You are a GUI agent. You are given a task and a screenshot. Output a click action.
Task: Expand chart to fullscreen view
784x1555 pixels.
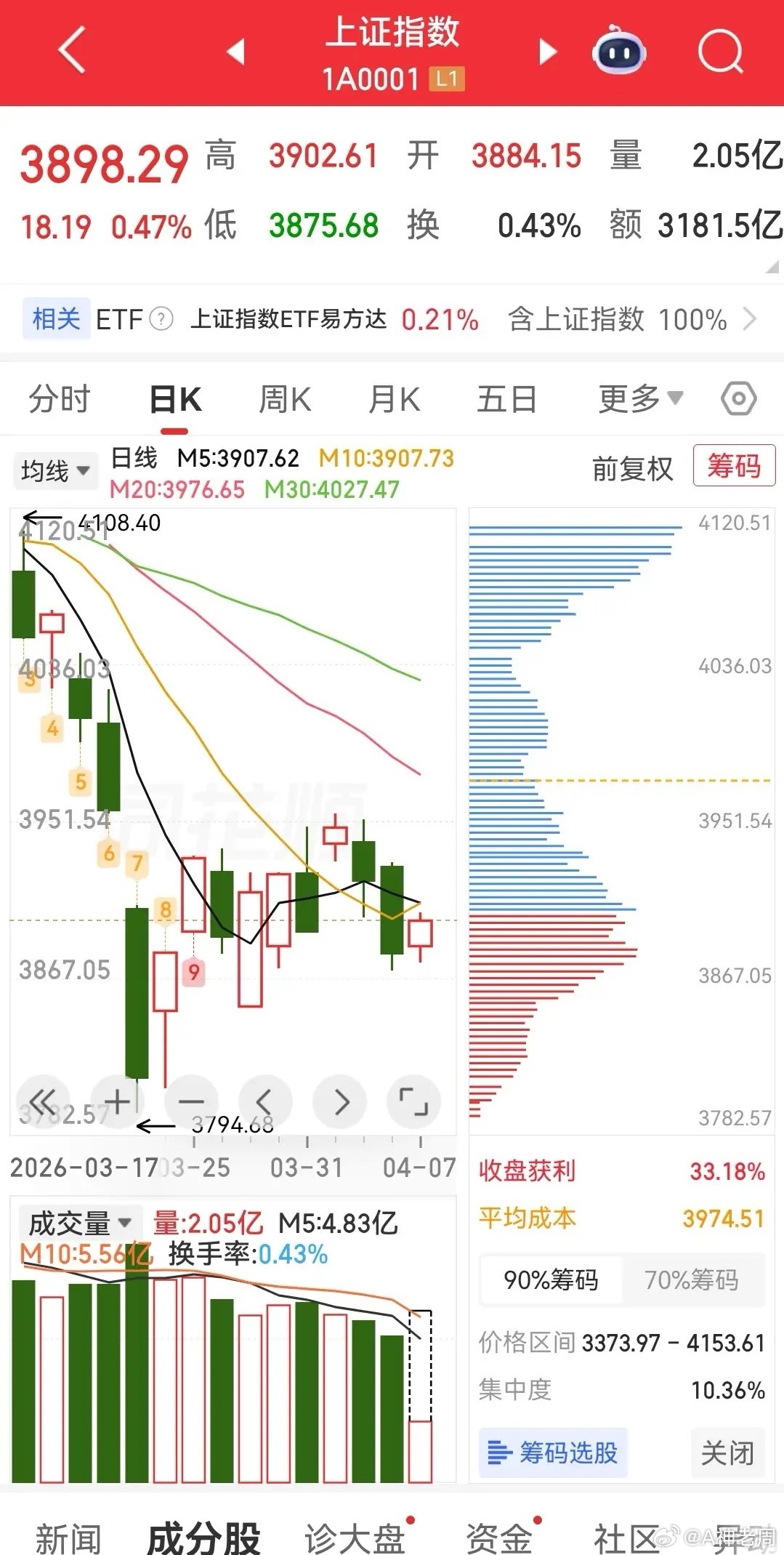[x=413, y=1101]
